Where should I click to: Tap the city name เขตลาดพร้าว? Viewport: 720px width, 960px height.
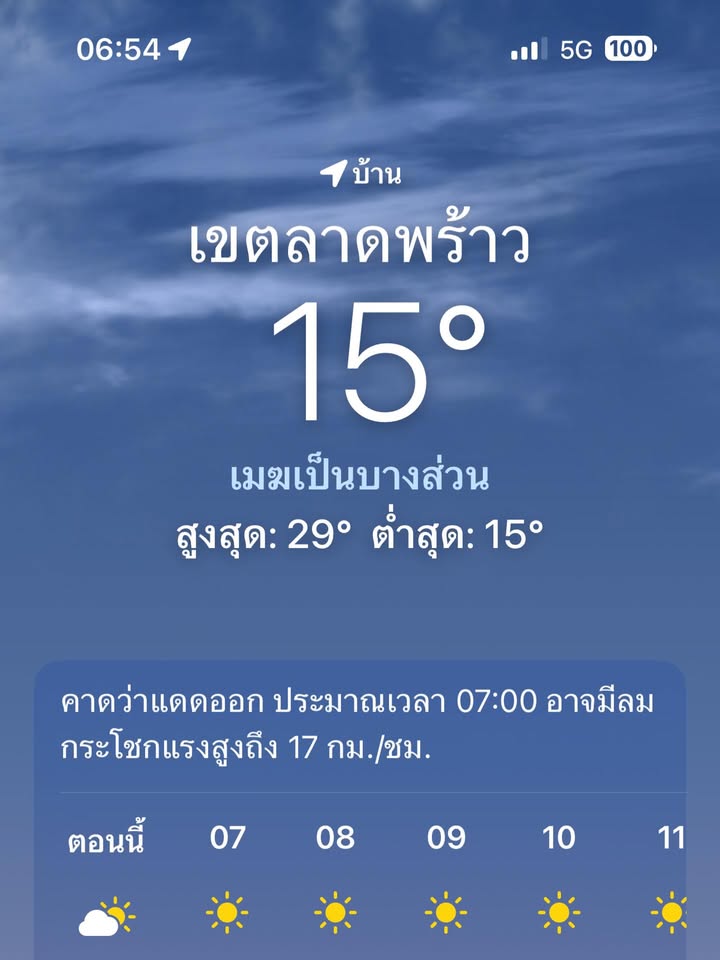pos(358,243)
